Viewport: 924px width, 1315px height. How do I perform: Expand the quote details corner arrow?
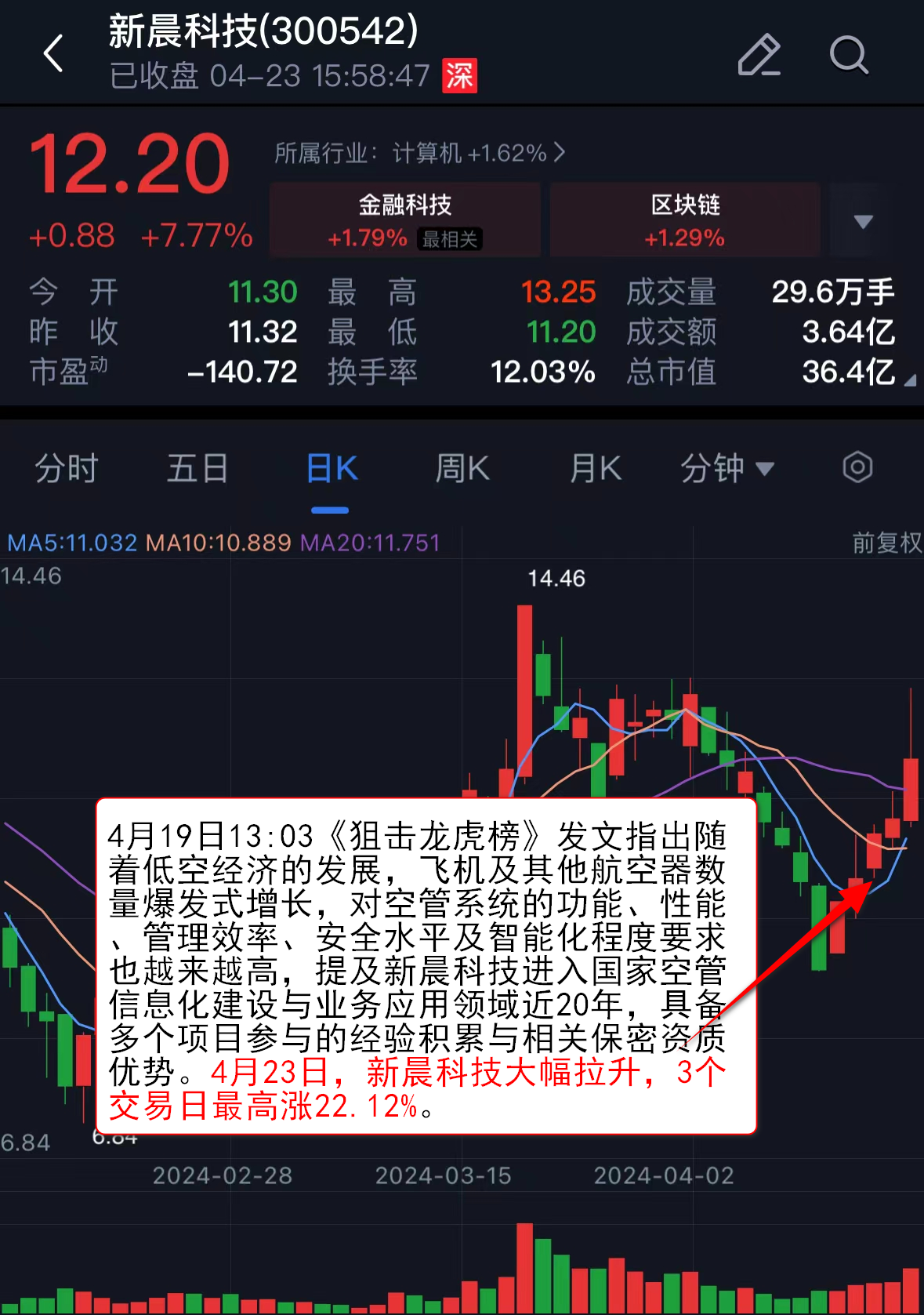(910, 380)
